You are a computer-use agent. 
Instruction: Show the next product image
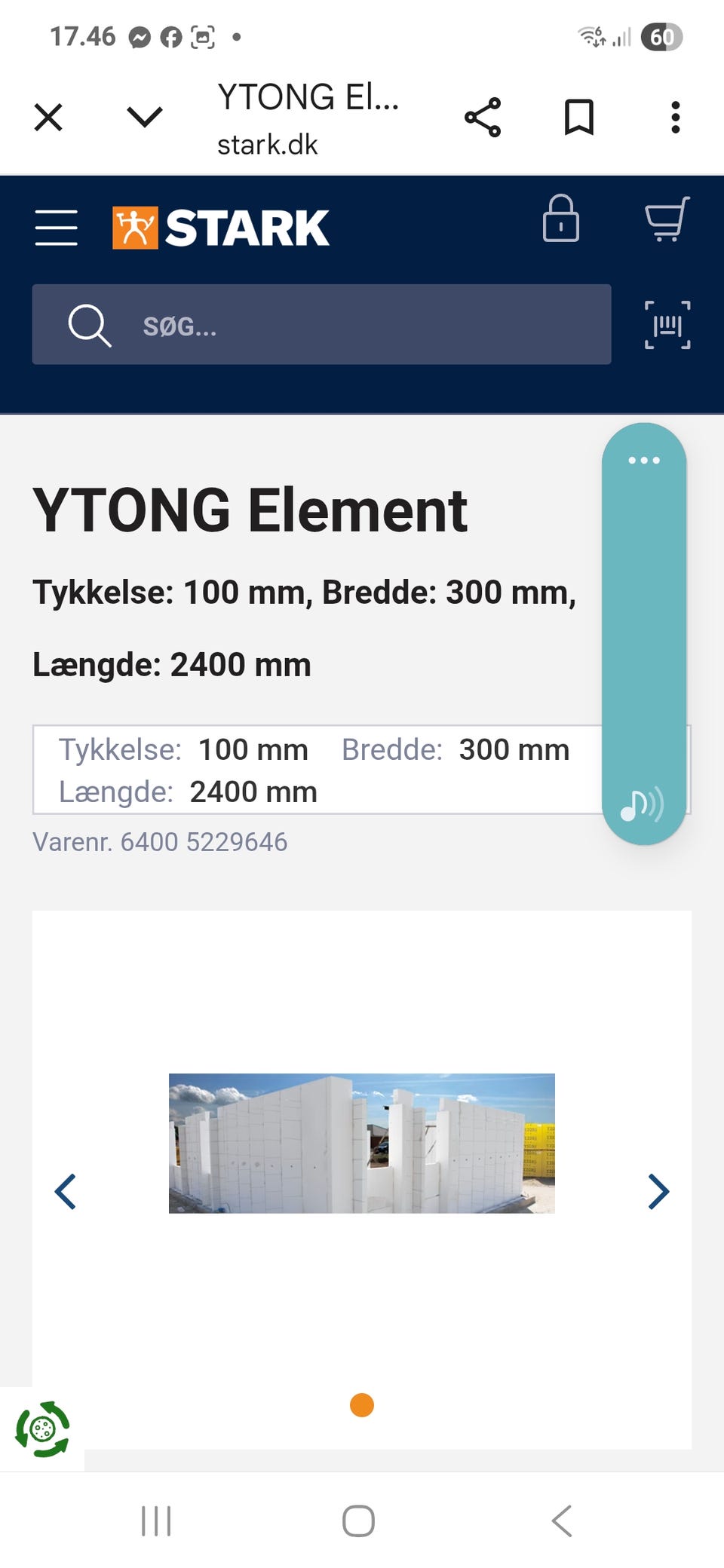658,1192
